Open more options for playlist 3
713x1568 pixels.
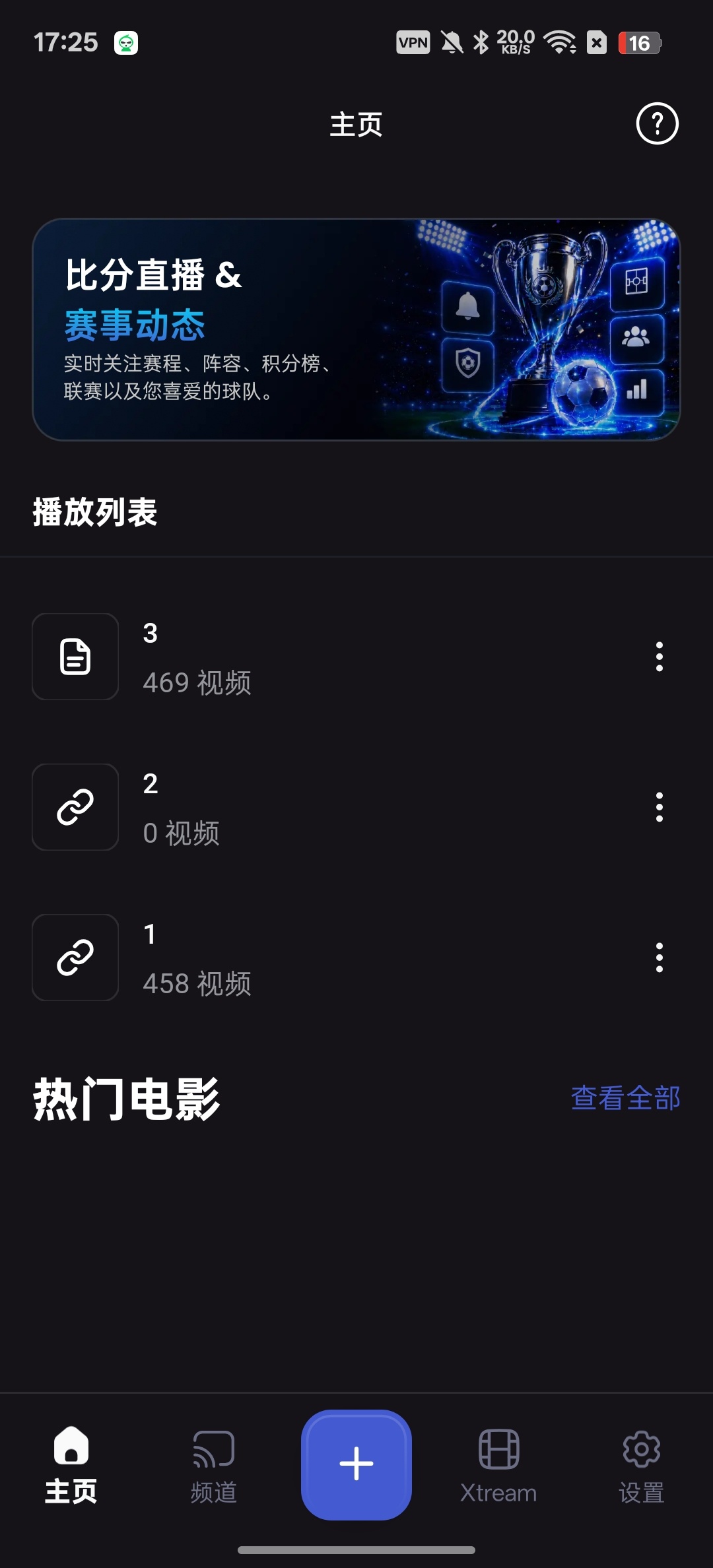point(659,657)
